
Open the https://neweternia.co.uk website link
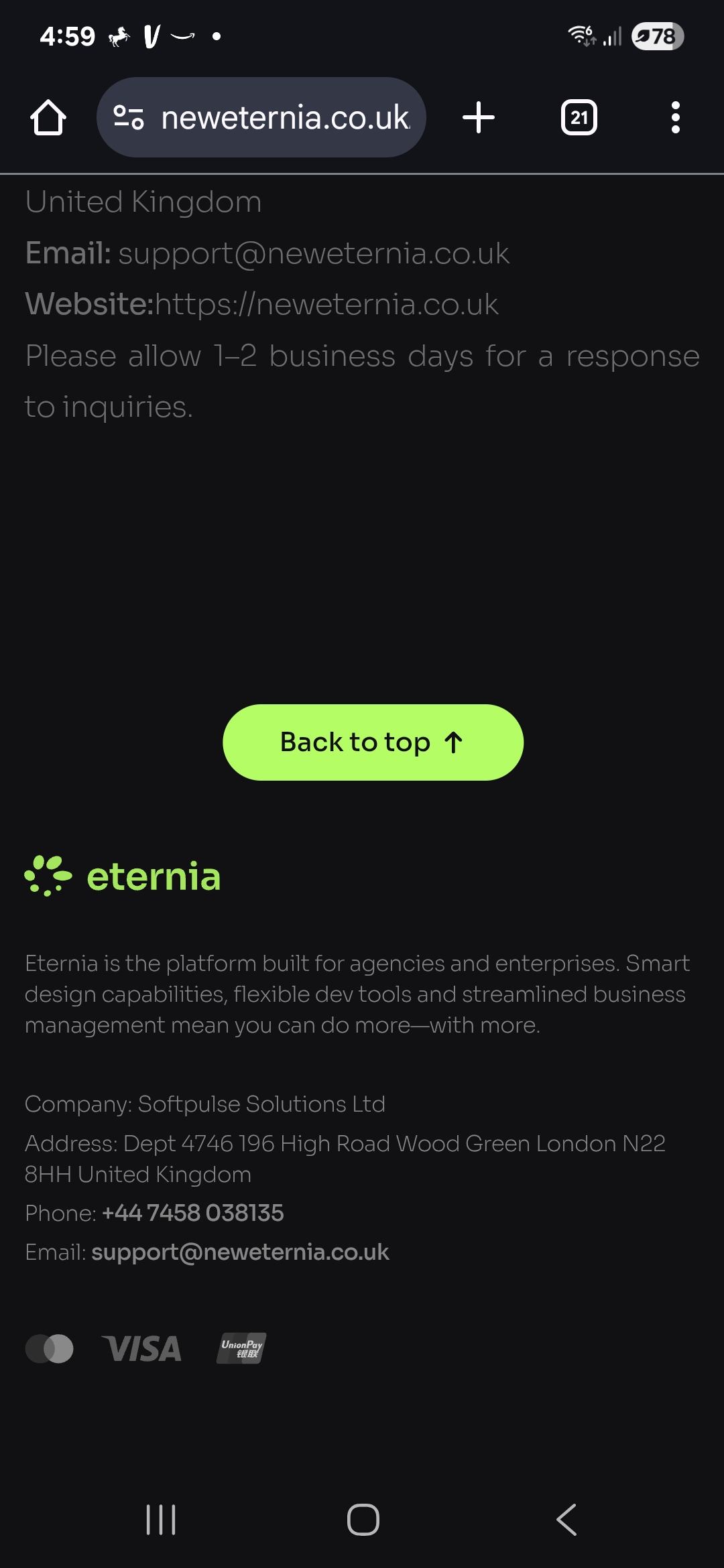[327, 304]
